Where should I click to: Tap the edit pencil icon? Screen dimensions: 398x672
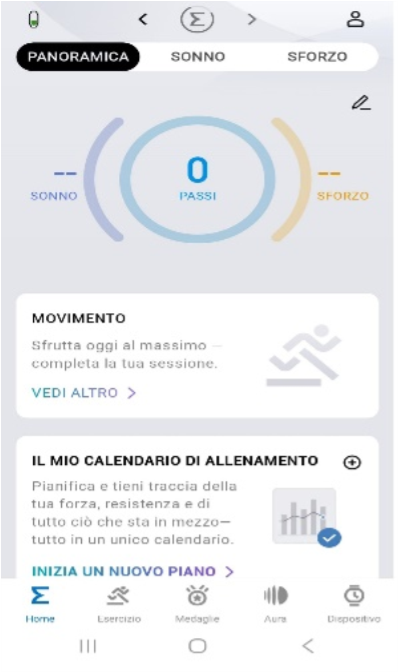click(x=361, y=103)
